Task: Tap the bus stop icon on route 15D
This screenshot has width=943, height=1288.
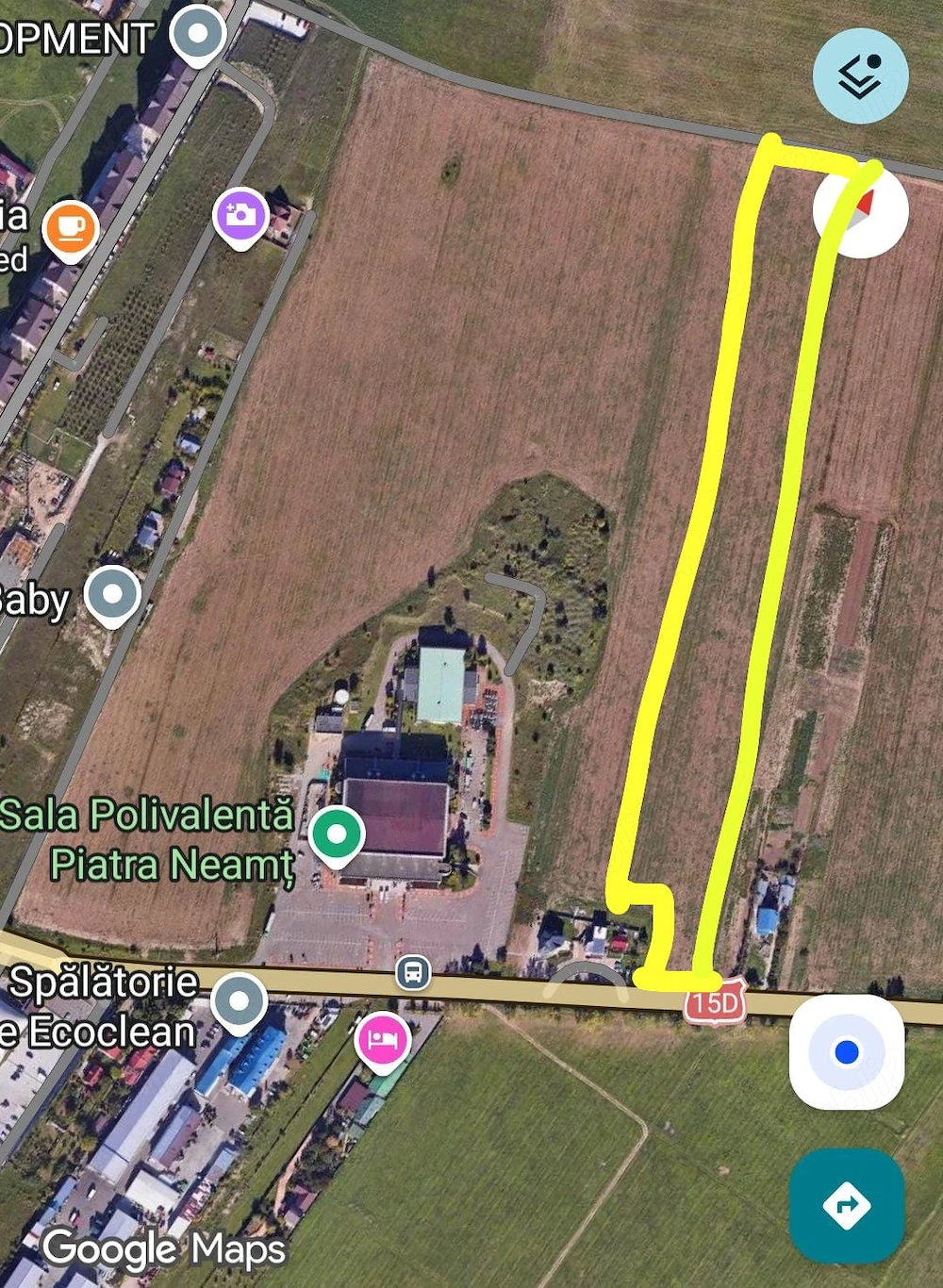Action: [x=412, y=971]
